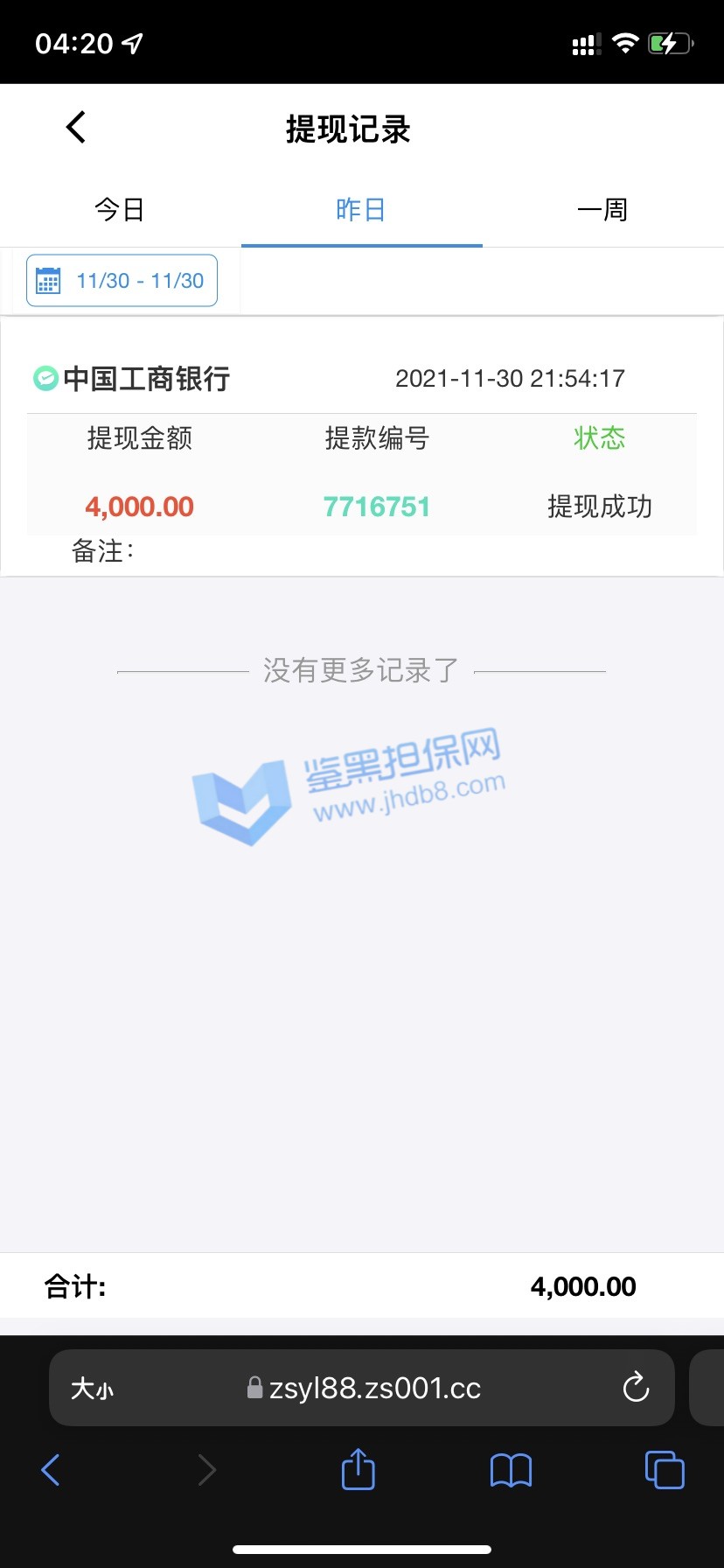Go back from the 提现记录 page
Viewport: 724px width, 1568px height.
[76, 128]
